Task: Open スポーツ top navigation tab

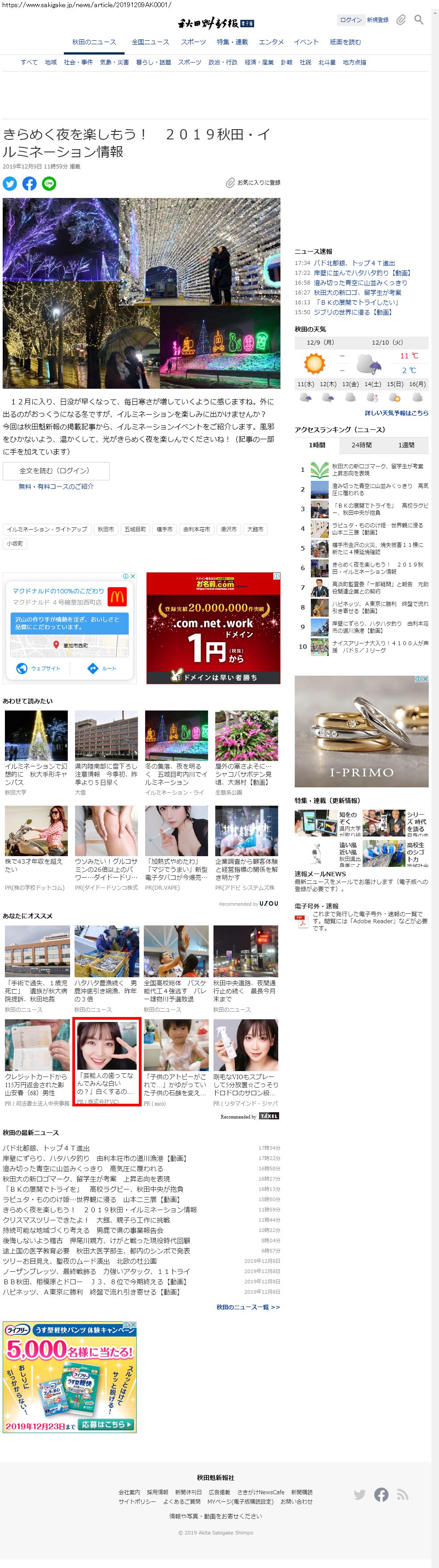Action: click(193, 42)
